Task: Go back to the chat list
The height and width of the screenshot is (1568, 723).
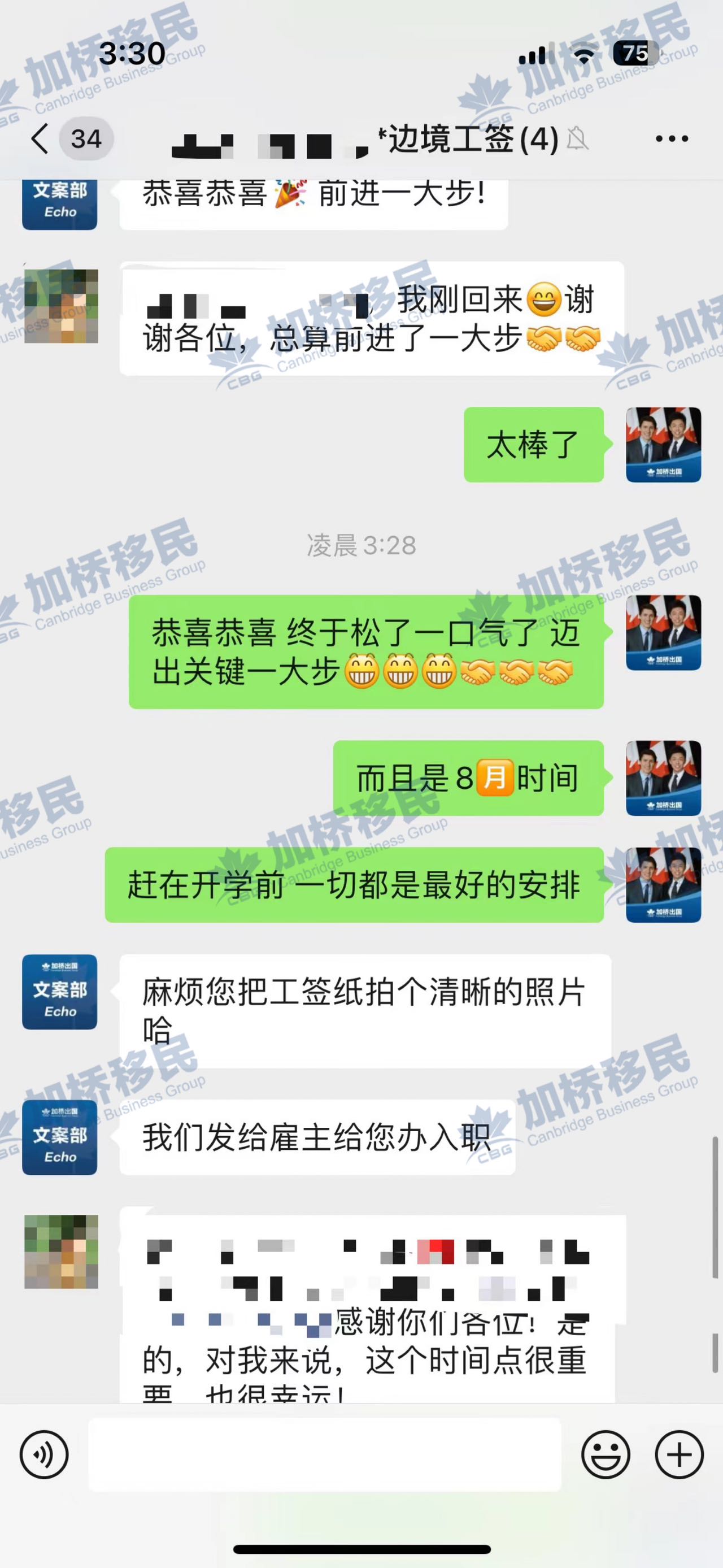Action: tap(40, 139)
